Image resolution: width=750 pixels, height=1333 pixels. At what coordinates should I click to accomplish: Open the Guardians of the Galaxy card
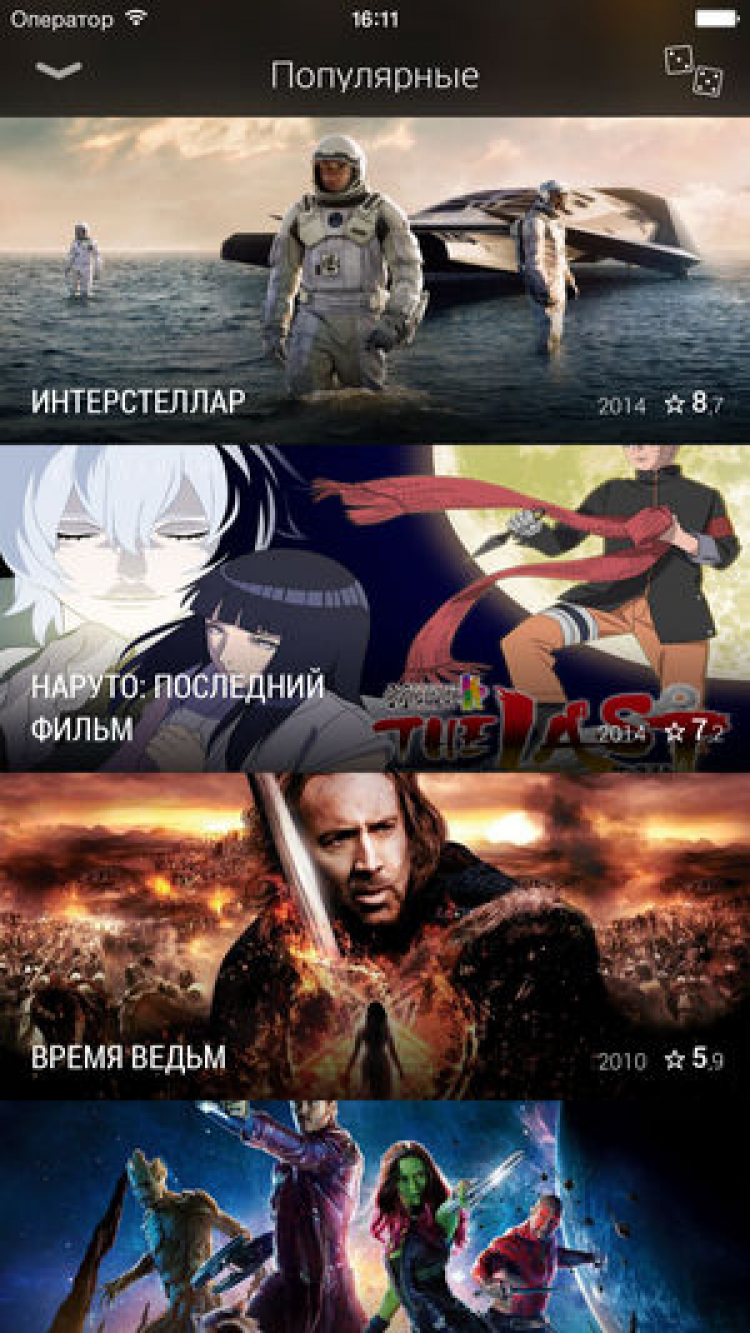(375, 1215)
